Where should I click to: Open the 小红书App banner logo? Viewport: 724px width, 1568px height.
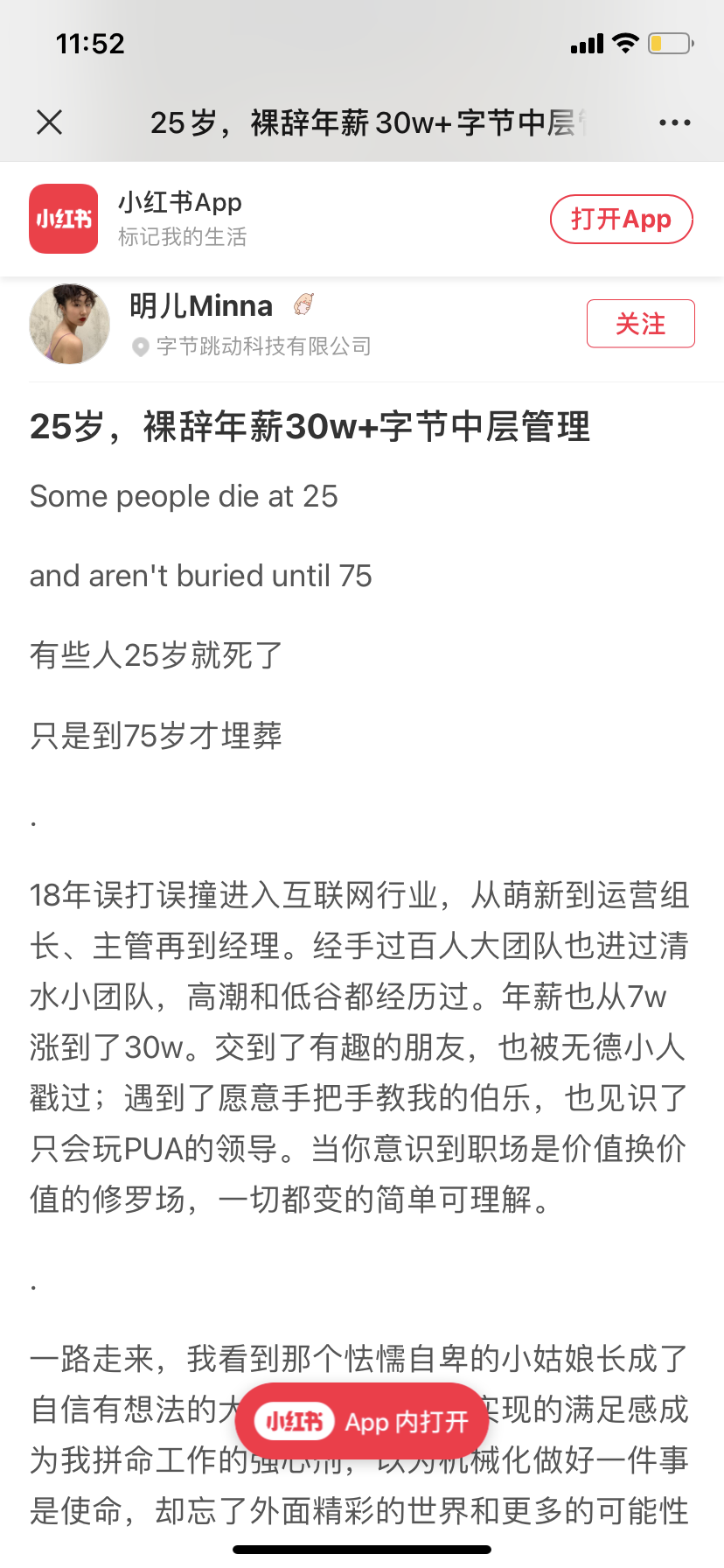(64, 219)
